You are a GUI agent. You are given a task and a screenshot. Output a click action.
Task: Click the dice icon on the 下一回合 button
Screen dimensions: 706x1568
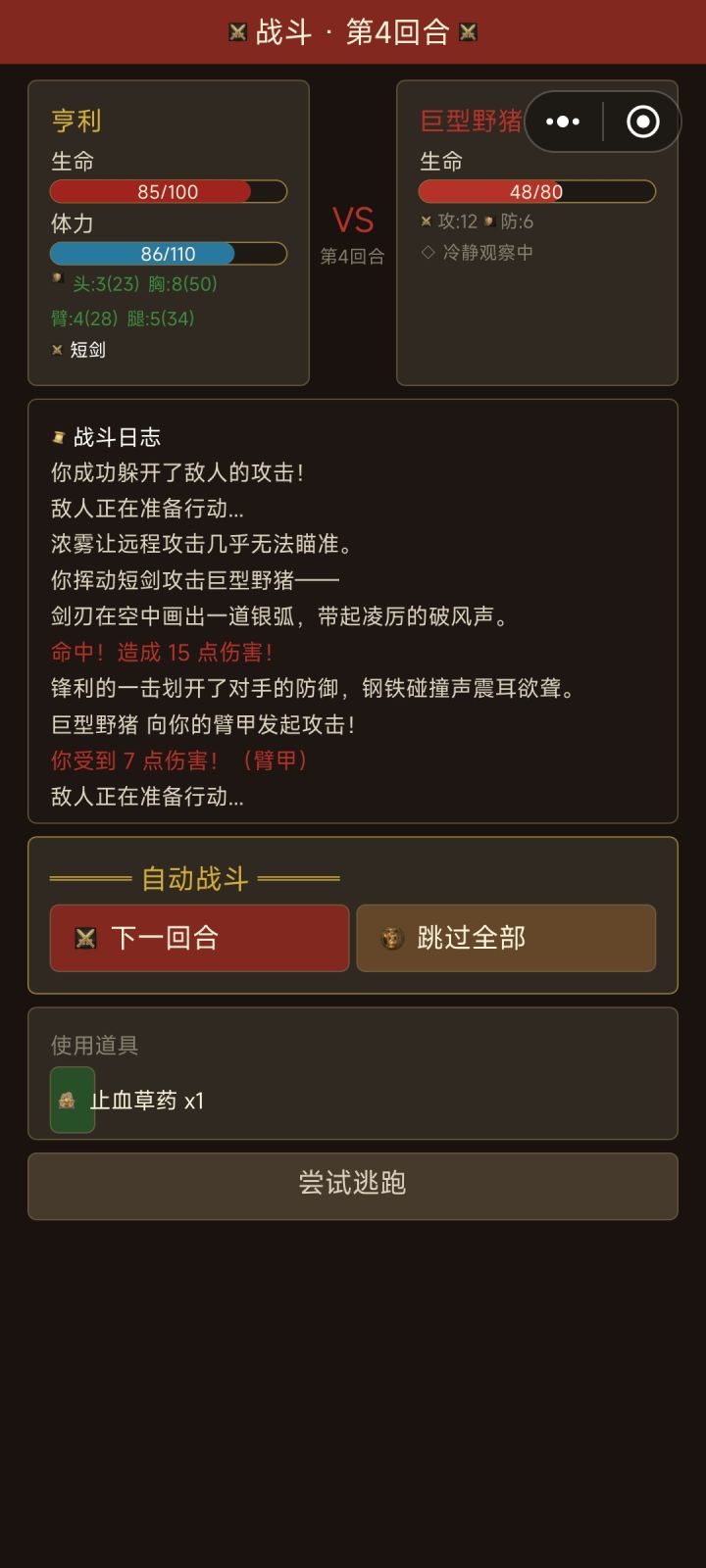[x=87, y=938]
